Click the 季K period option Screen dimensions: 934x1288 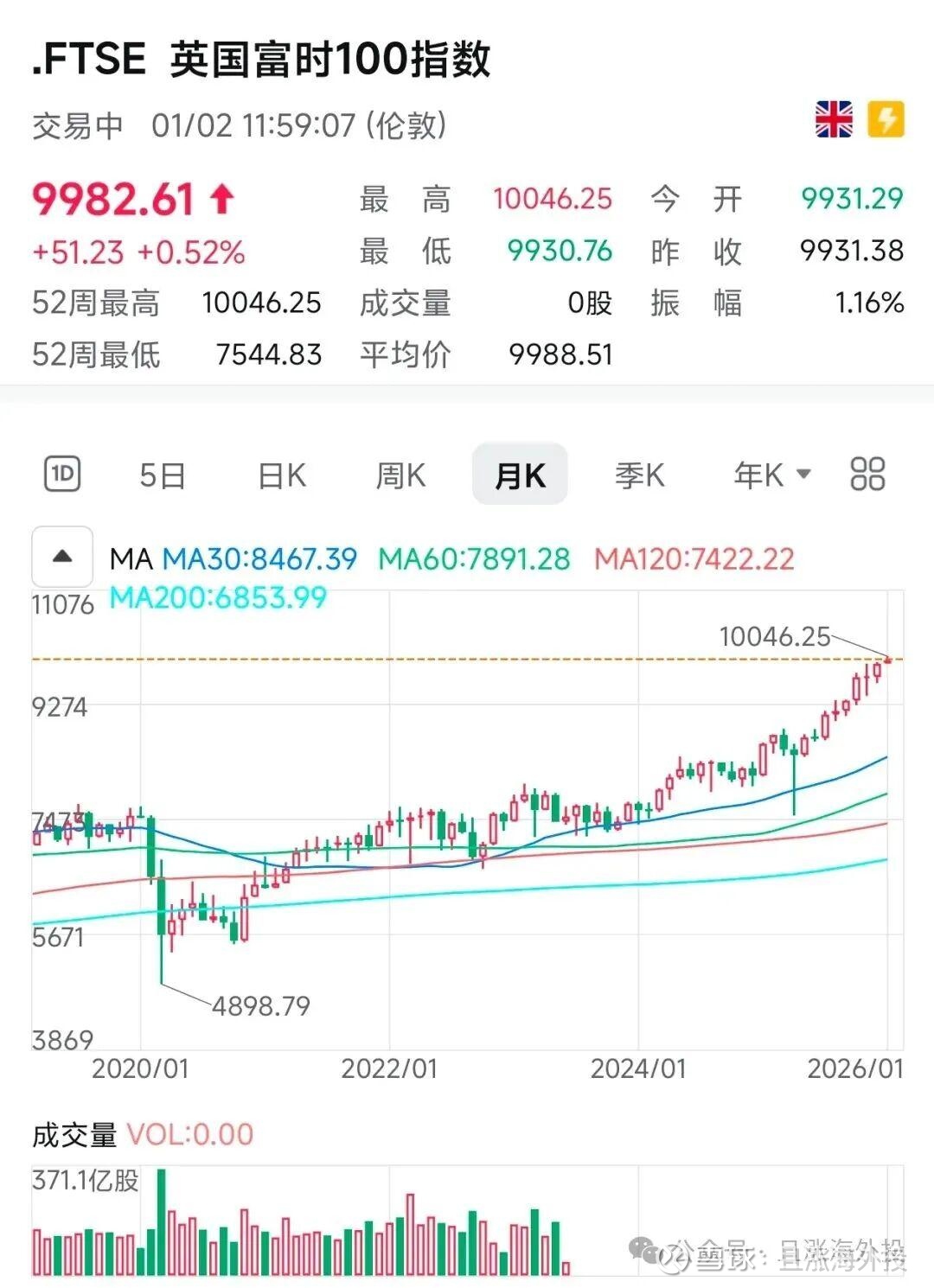(x=639, y=474)
